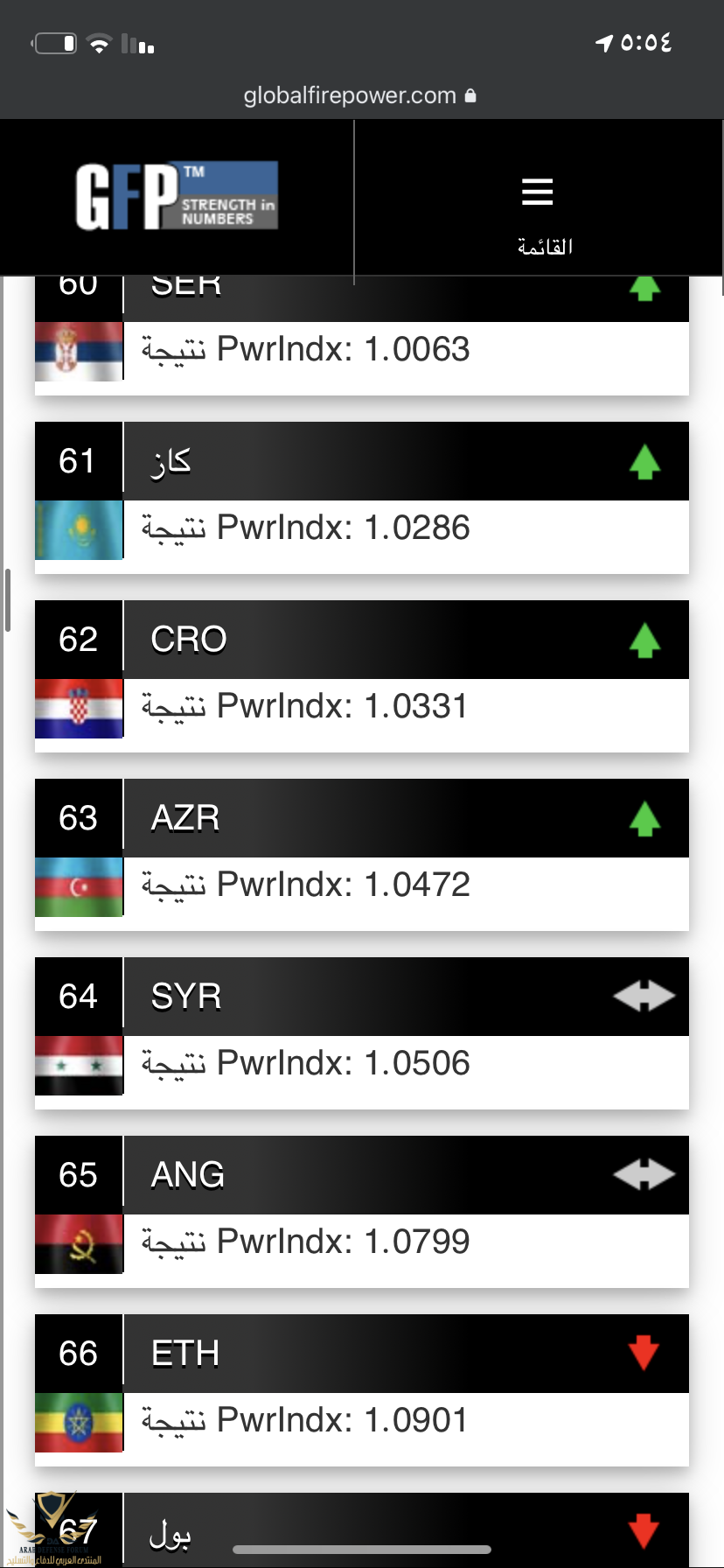
Task: Open the globalfirepower.com address bar
Action: (359, 95)
